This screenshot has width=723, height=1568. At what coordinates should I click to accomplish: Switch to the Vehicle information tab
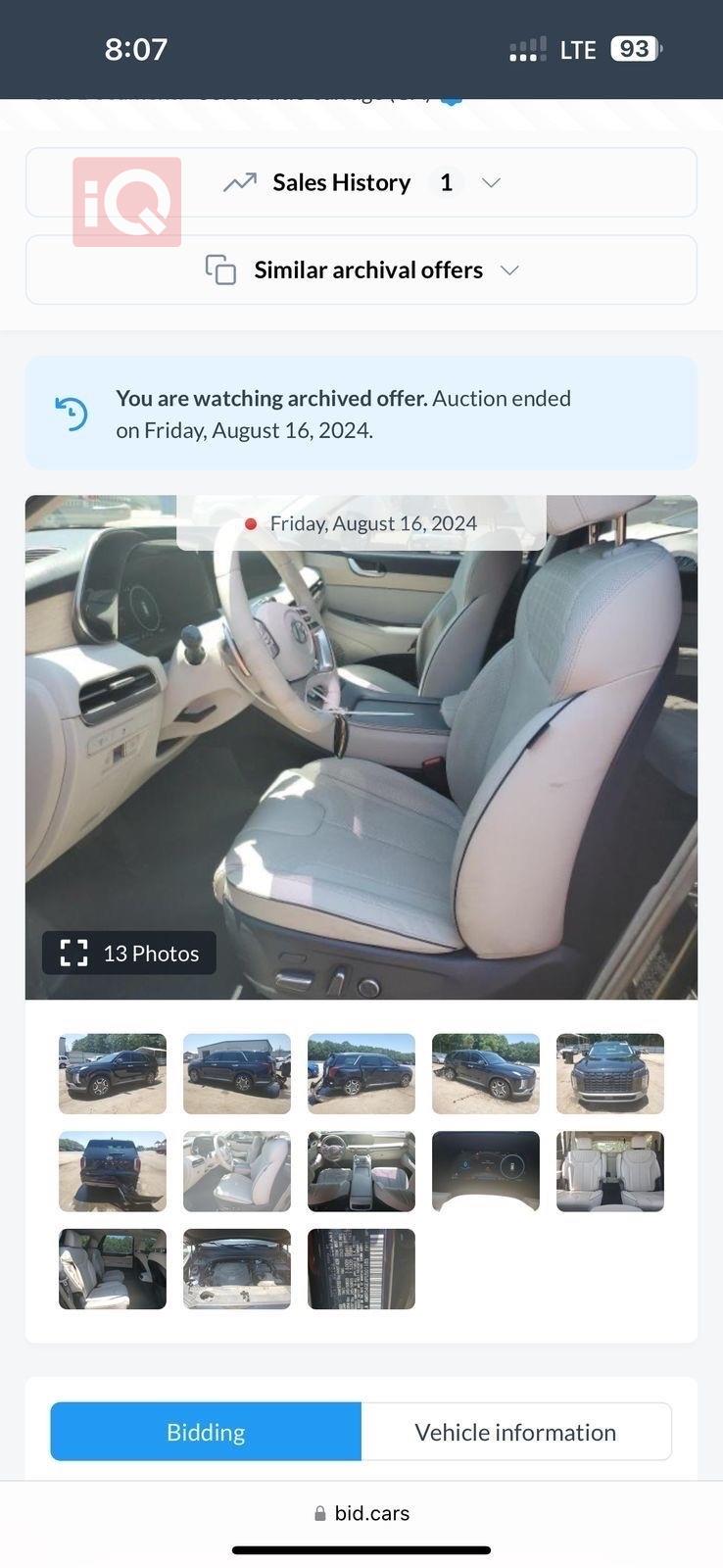pos(515,1432)
